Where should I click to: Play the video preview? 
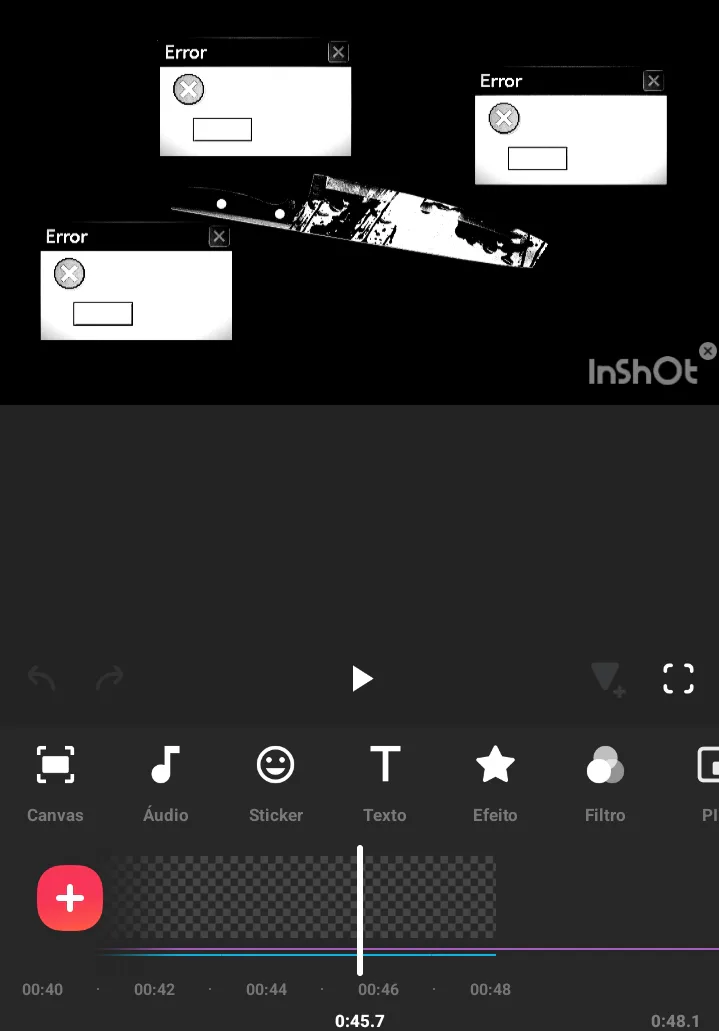pos(361,679)
